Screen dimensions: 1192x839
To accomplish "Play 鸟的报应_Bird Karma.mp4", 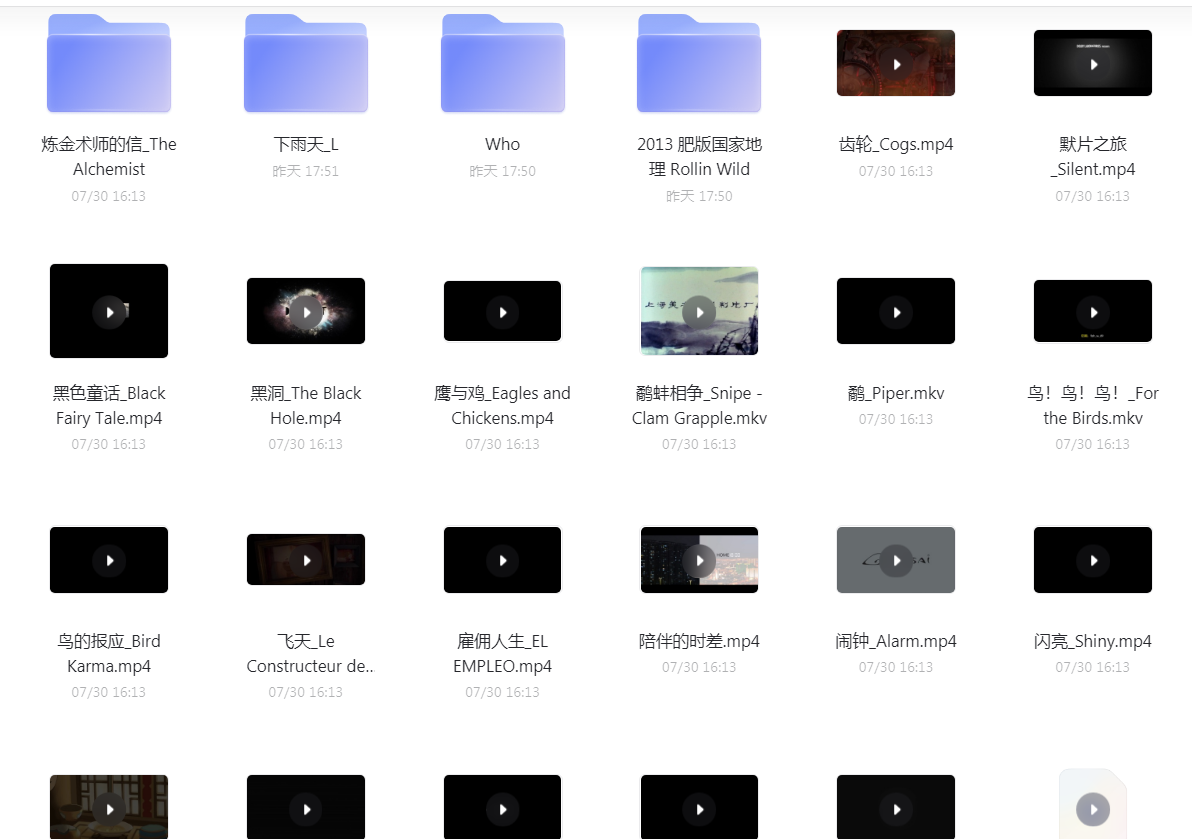I will click(109, 560).
